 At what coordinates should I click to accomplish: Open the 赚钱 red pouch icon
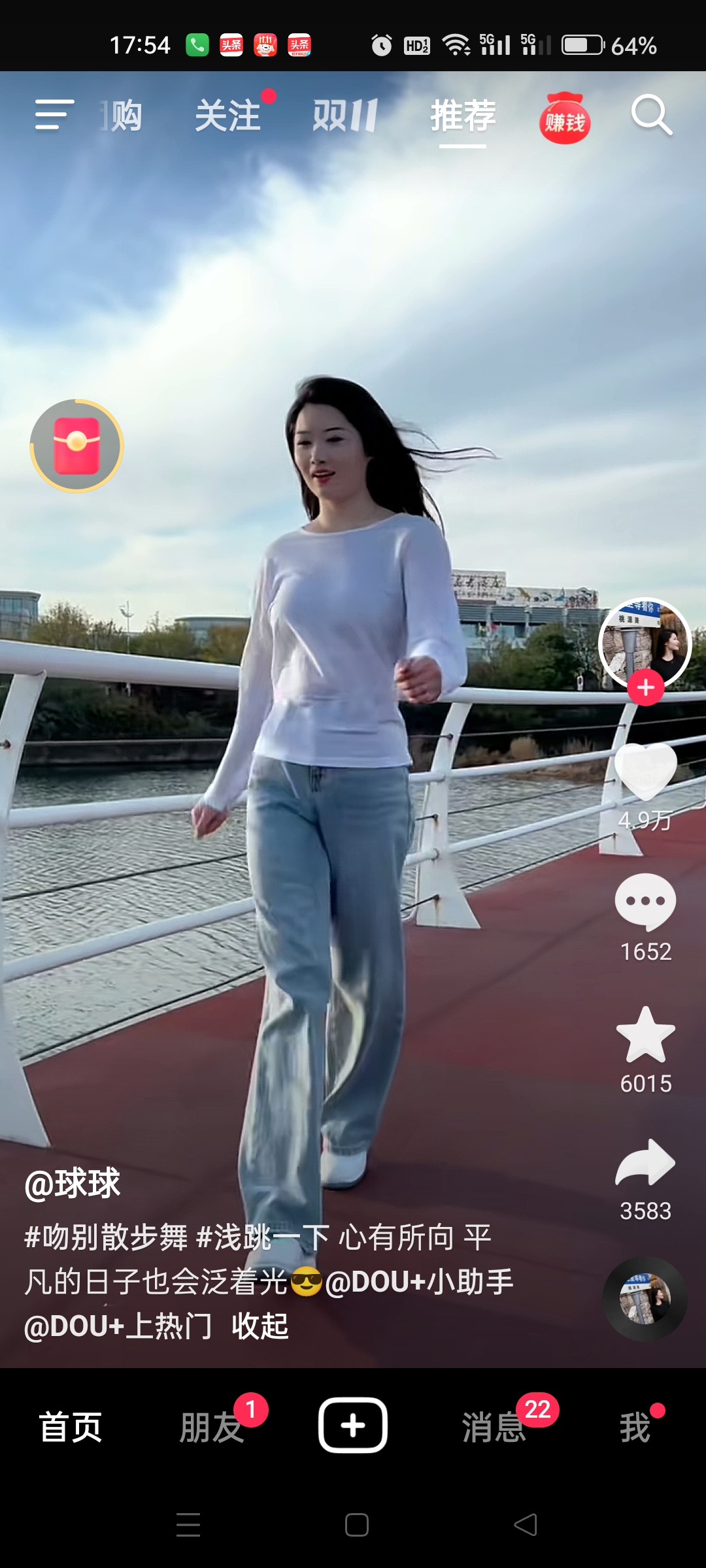pyautogui.click(x=565, y=118)
